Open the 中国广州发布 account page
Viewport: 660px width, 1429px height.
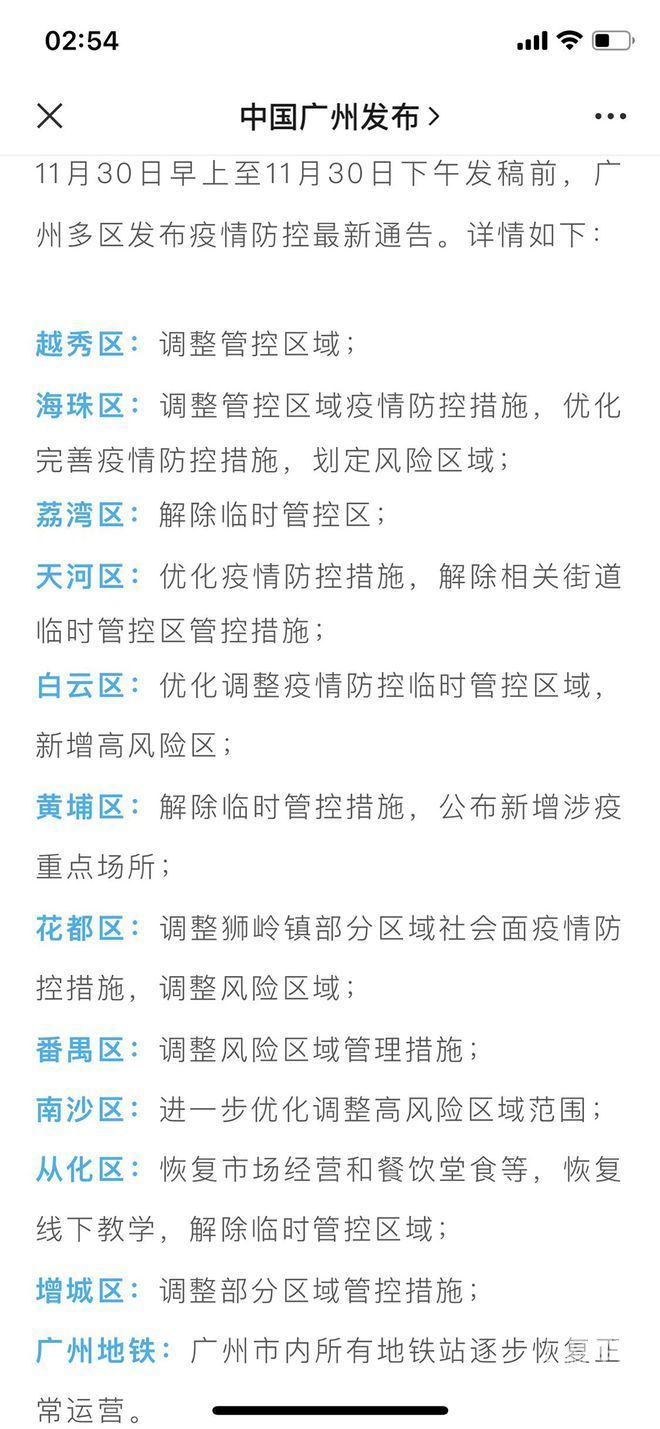click(339, 117)
